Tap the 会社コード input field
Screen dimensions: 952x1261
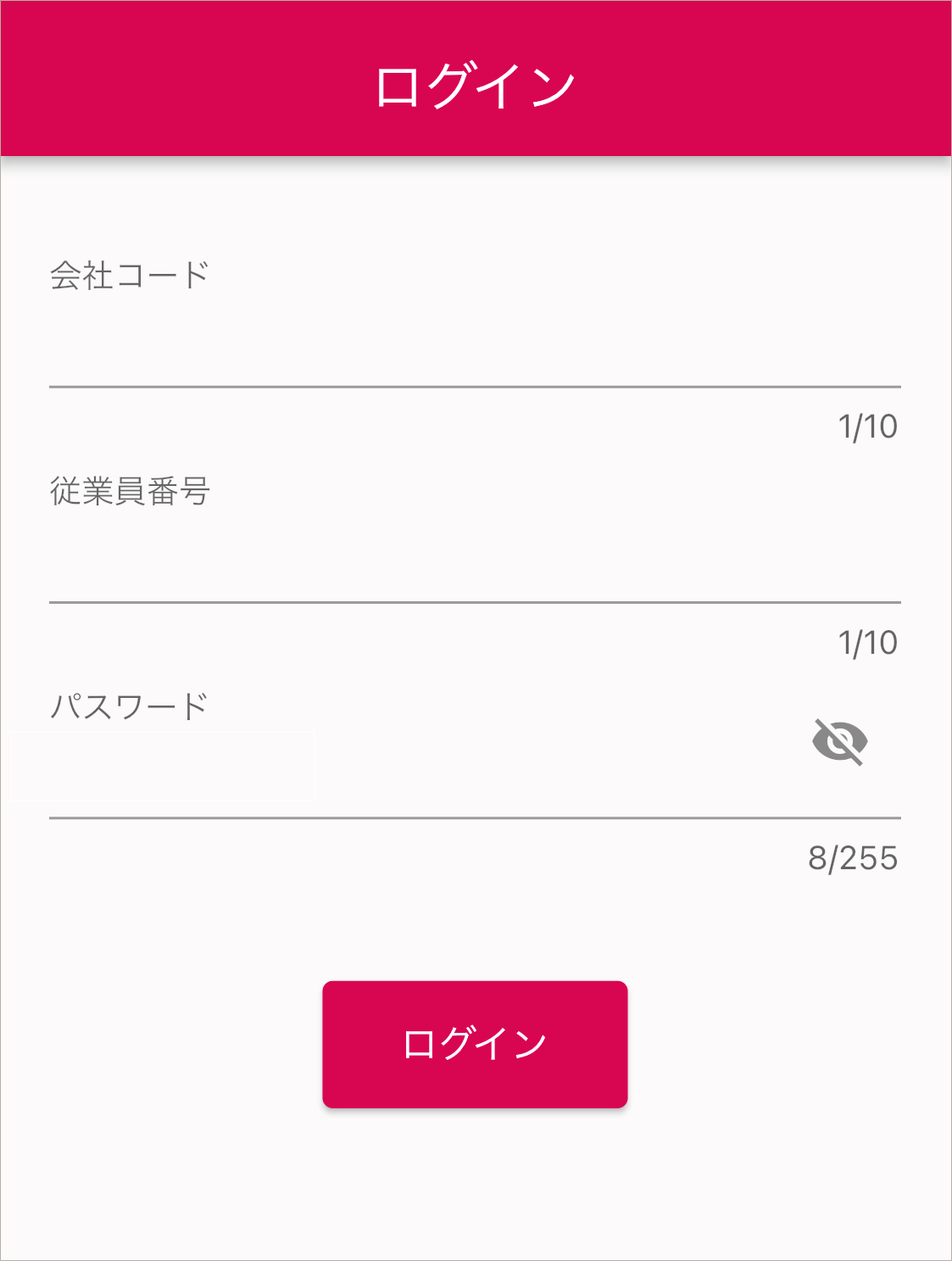475,339
